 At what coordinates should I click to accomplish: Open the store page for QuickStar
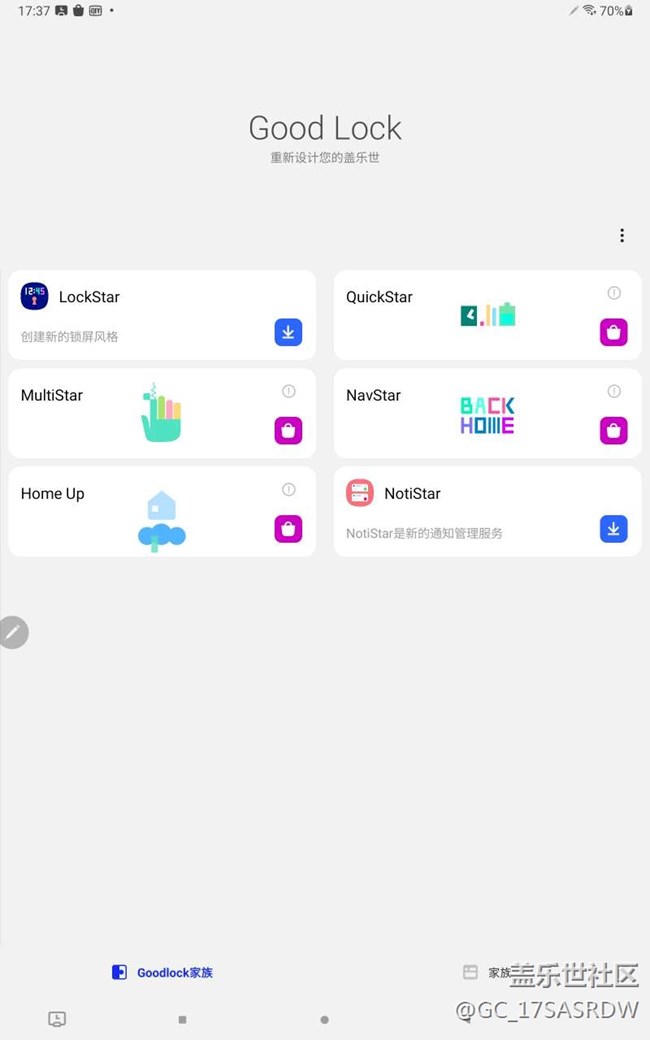[613, 333]
